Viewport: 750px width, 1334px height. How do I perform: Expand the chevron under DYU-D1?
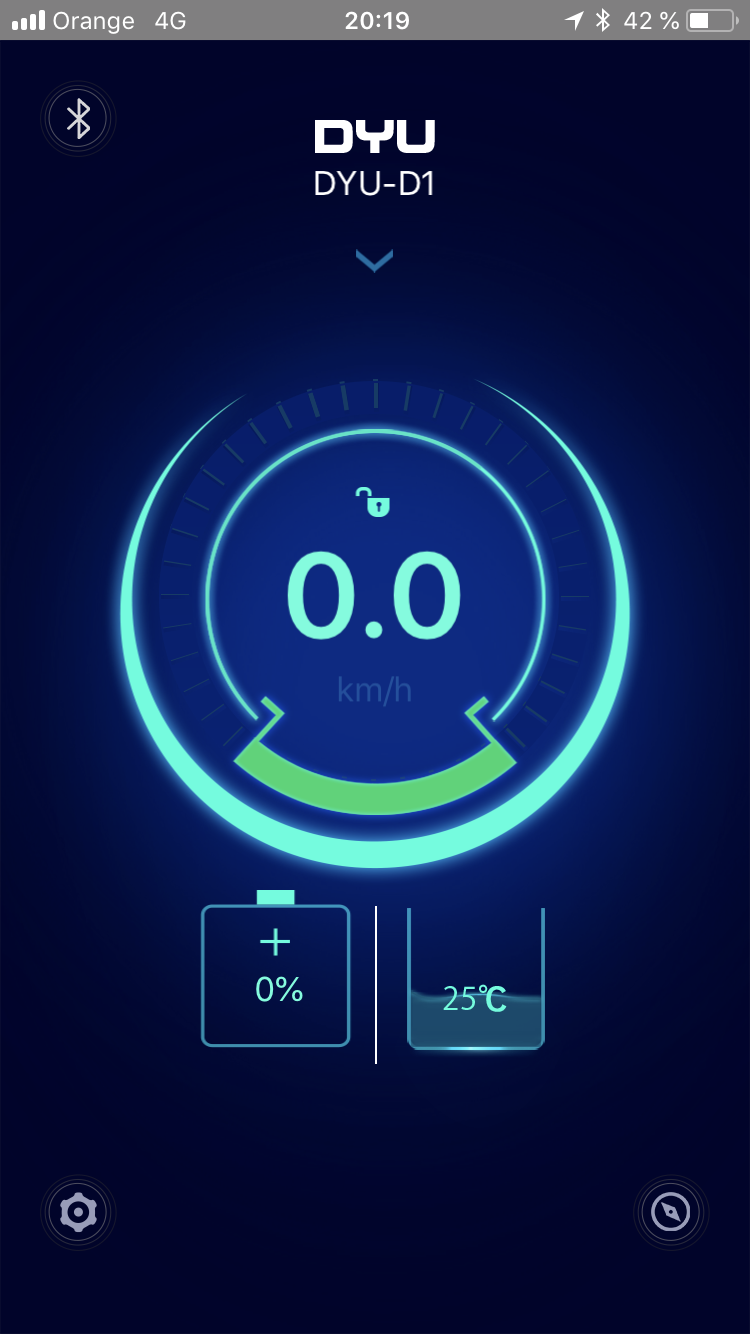[x=374, y=261]
